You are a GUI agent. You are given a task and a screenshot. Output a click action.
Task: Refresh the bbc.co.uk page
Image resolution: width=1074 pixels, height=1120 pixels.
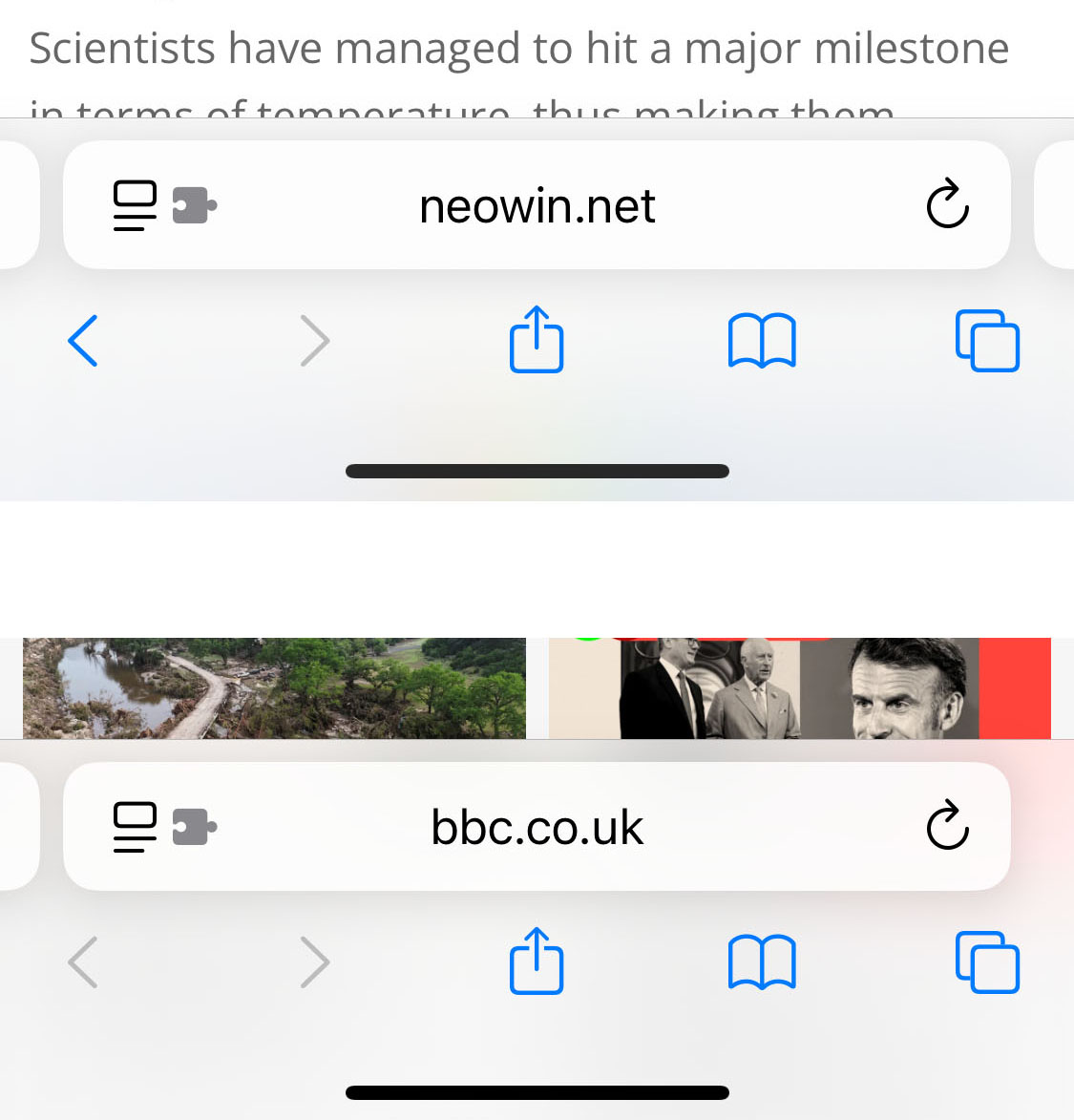coord(946,827)
